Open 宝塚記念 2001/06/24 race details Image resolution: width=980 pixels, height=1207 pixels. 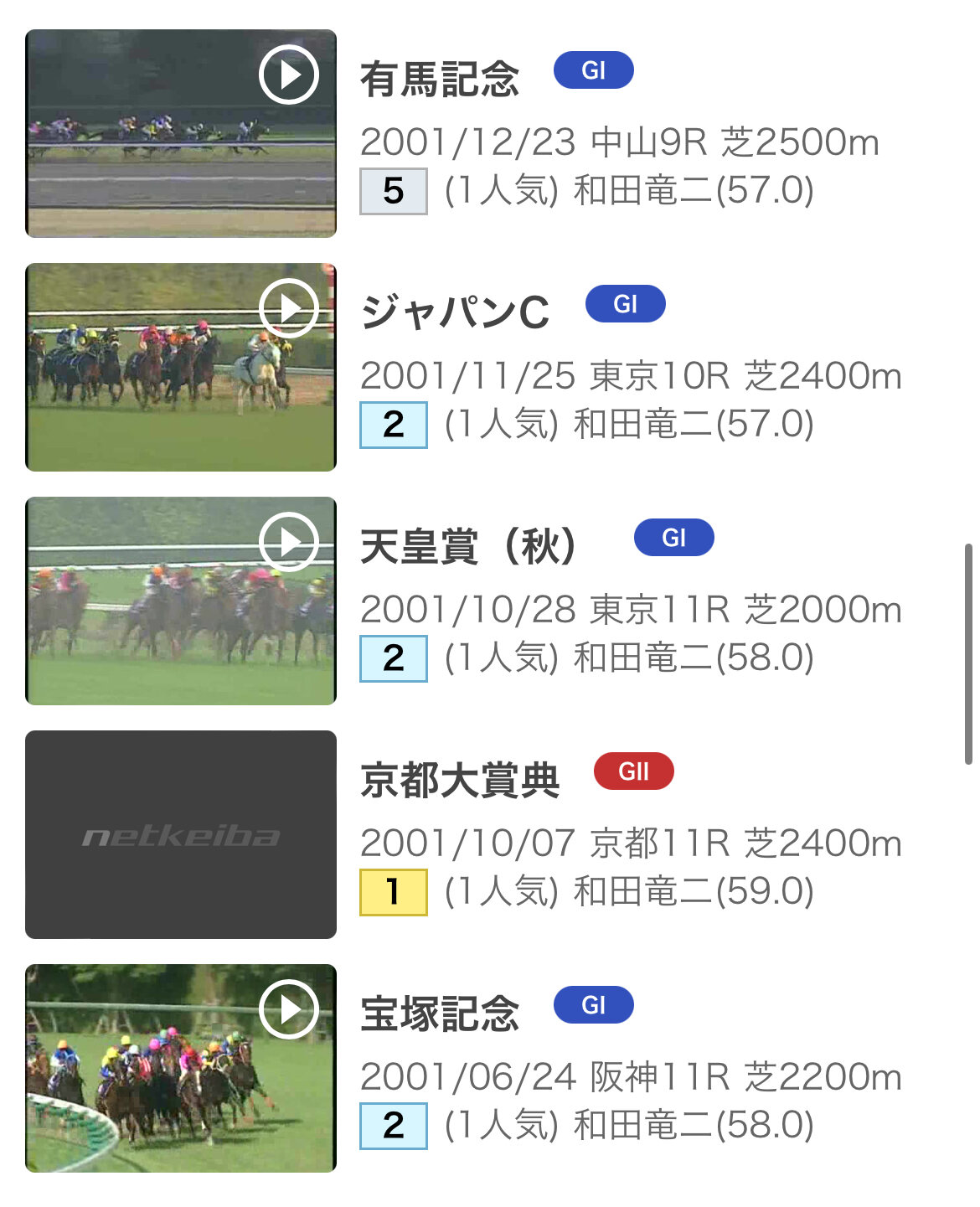tap(440, 1014)
